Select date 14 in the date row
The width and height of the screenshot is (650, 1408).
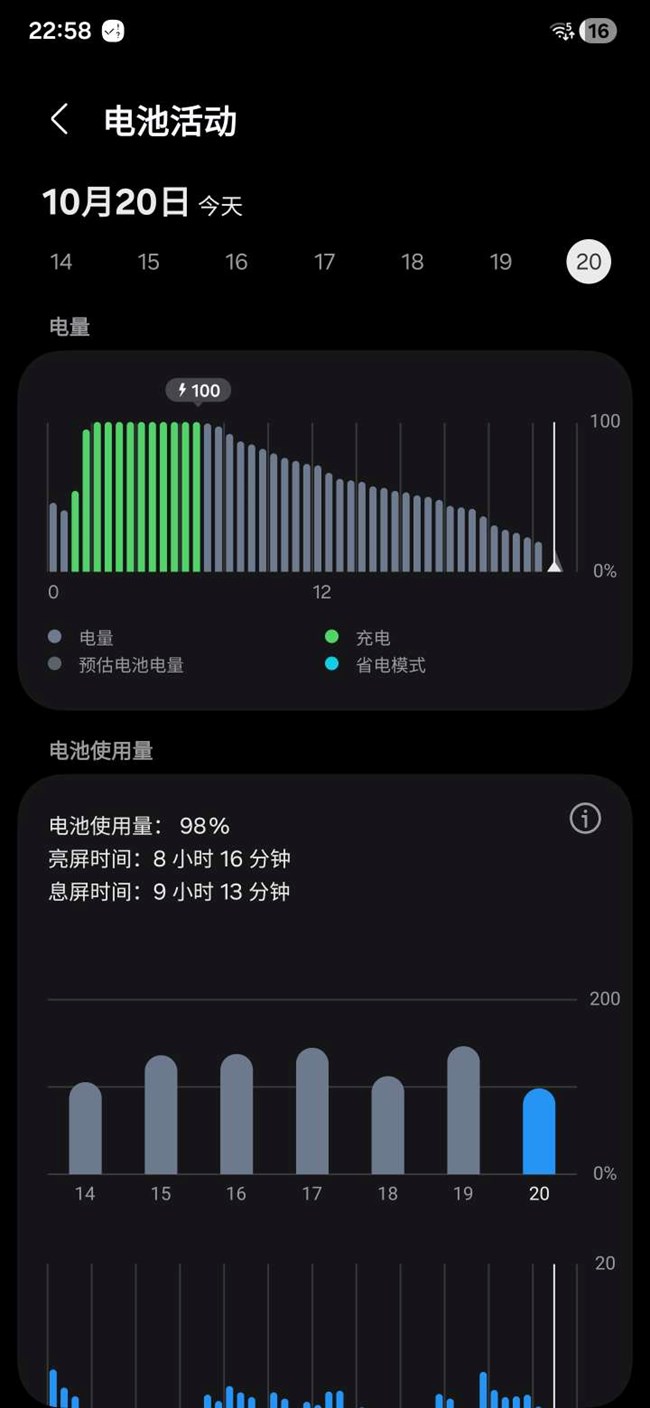tap(61, 262)
